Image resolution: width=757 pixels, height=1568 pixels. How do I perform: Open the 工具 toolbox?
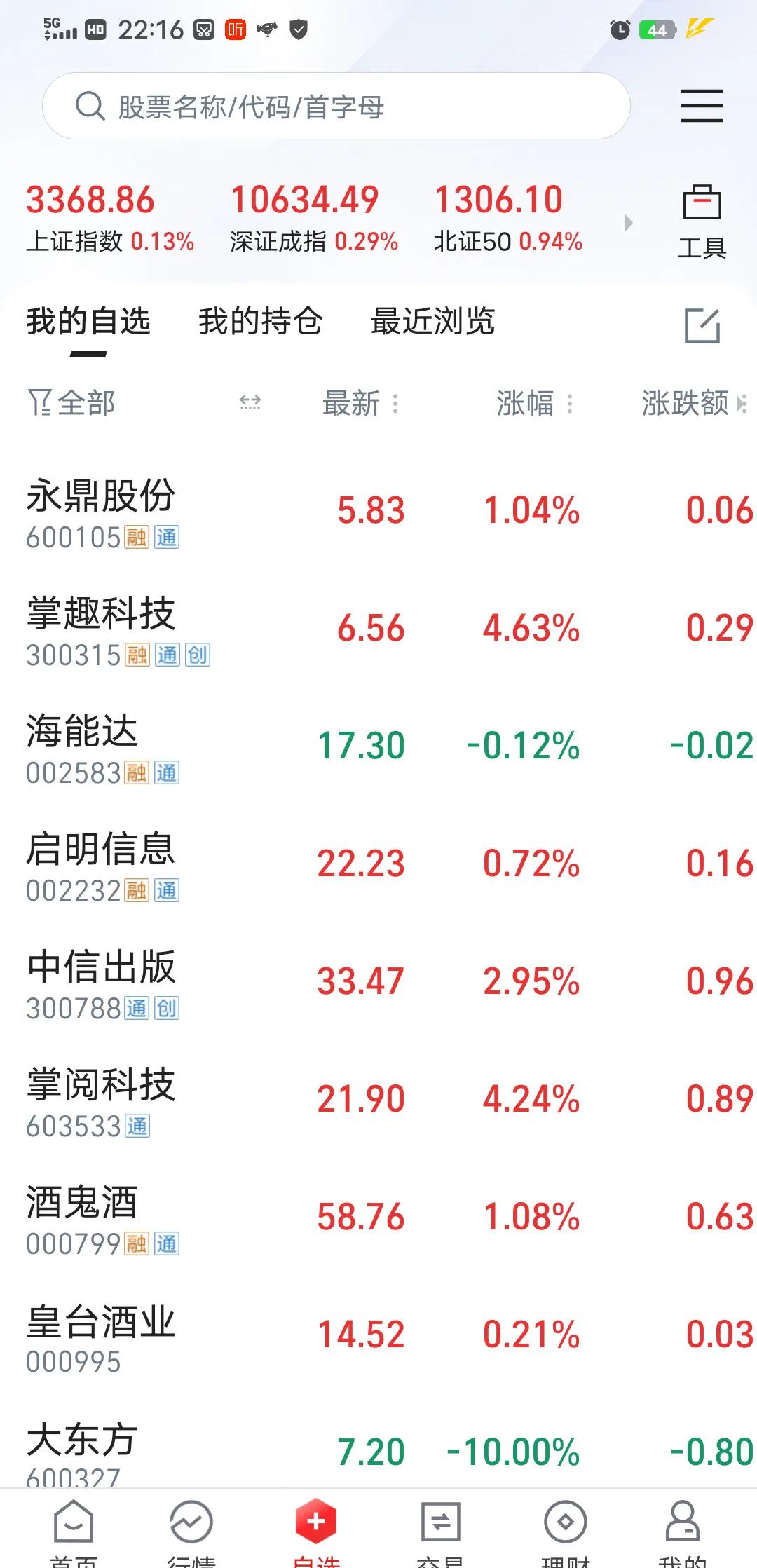click(702, 222)
